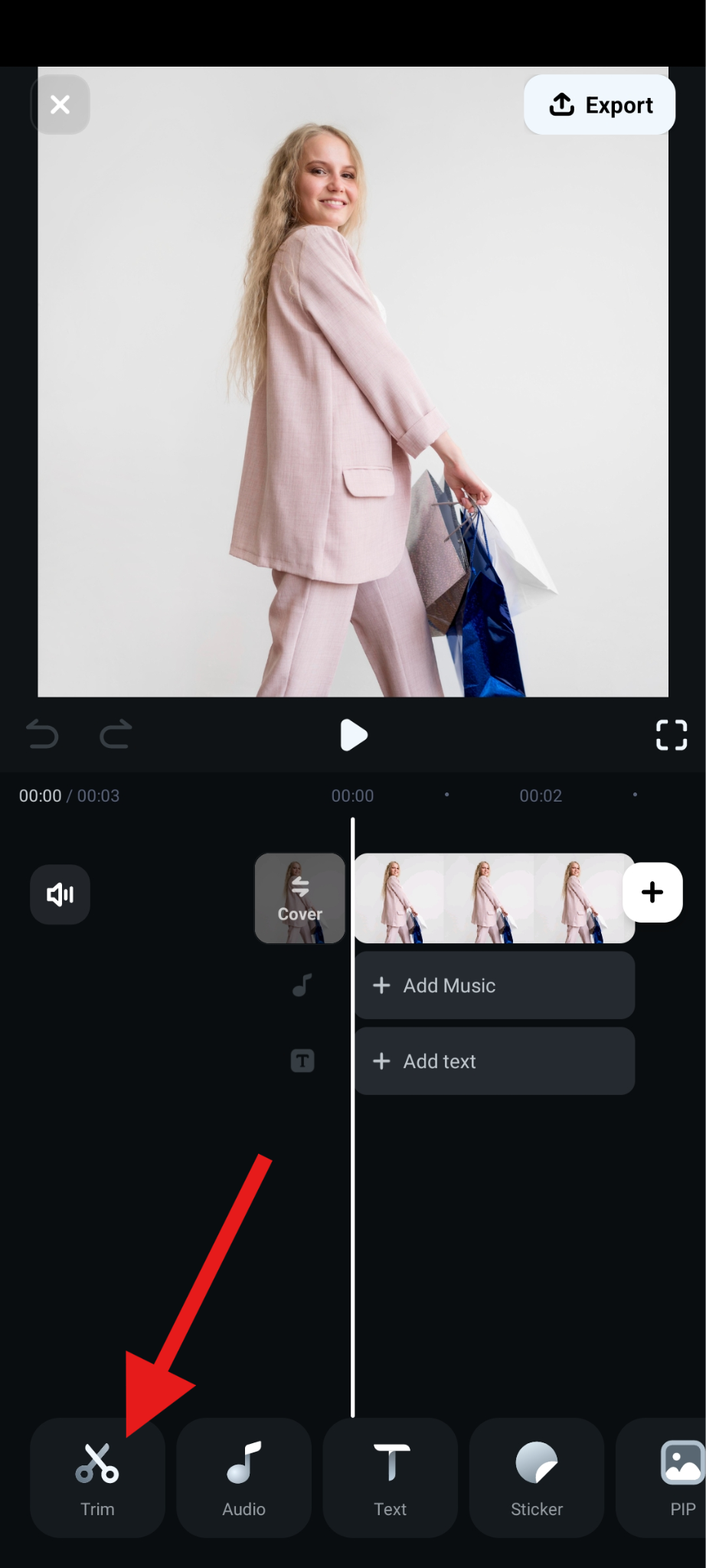Image resolution: width=706 pixels, height=1568 pixels.
Task: Redo the last edit
Action: (116, 735)
